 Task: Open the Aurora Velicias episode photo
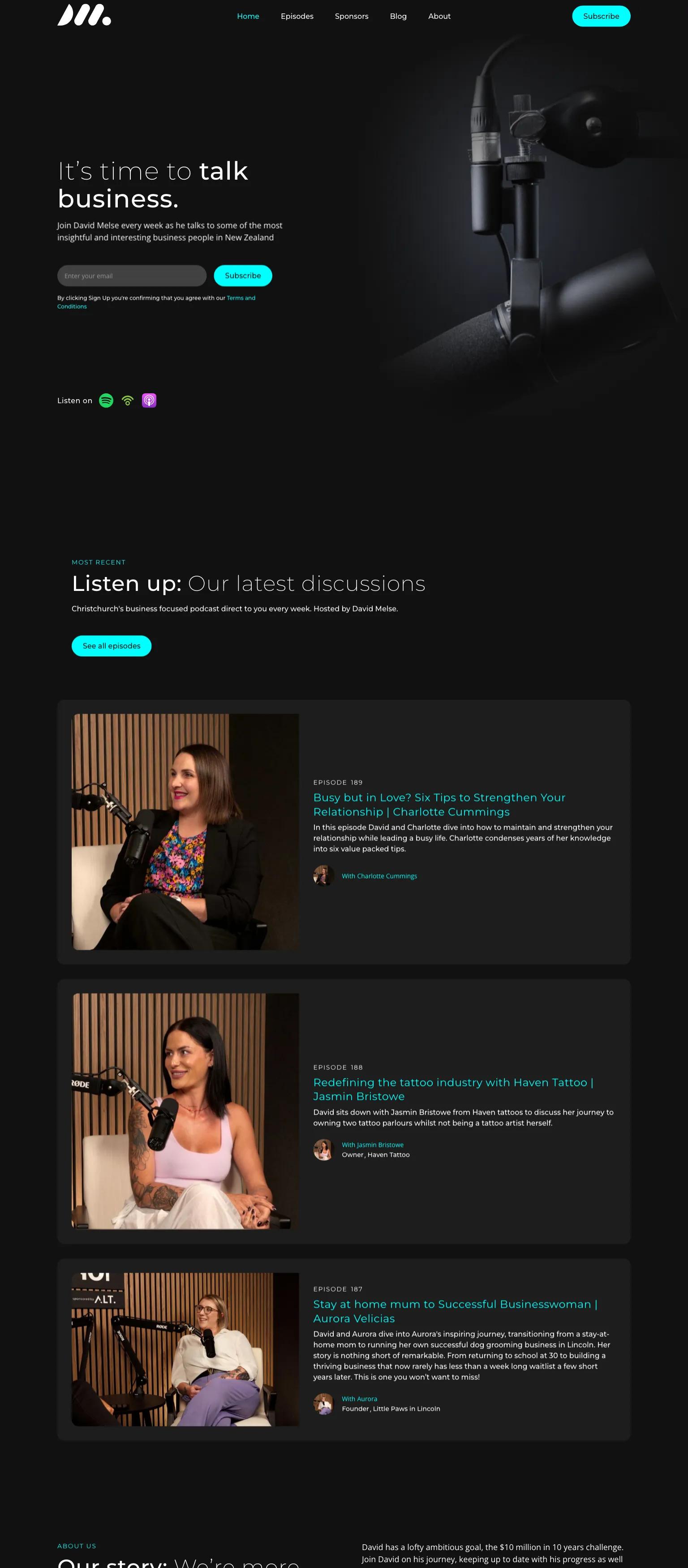coord(185,1349)
